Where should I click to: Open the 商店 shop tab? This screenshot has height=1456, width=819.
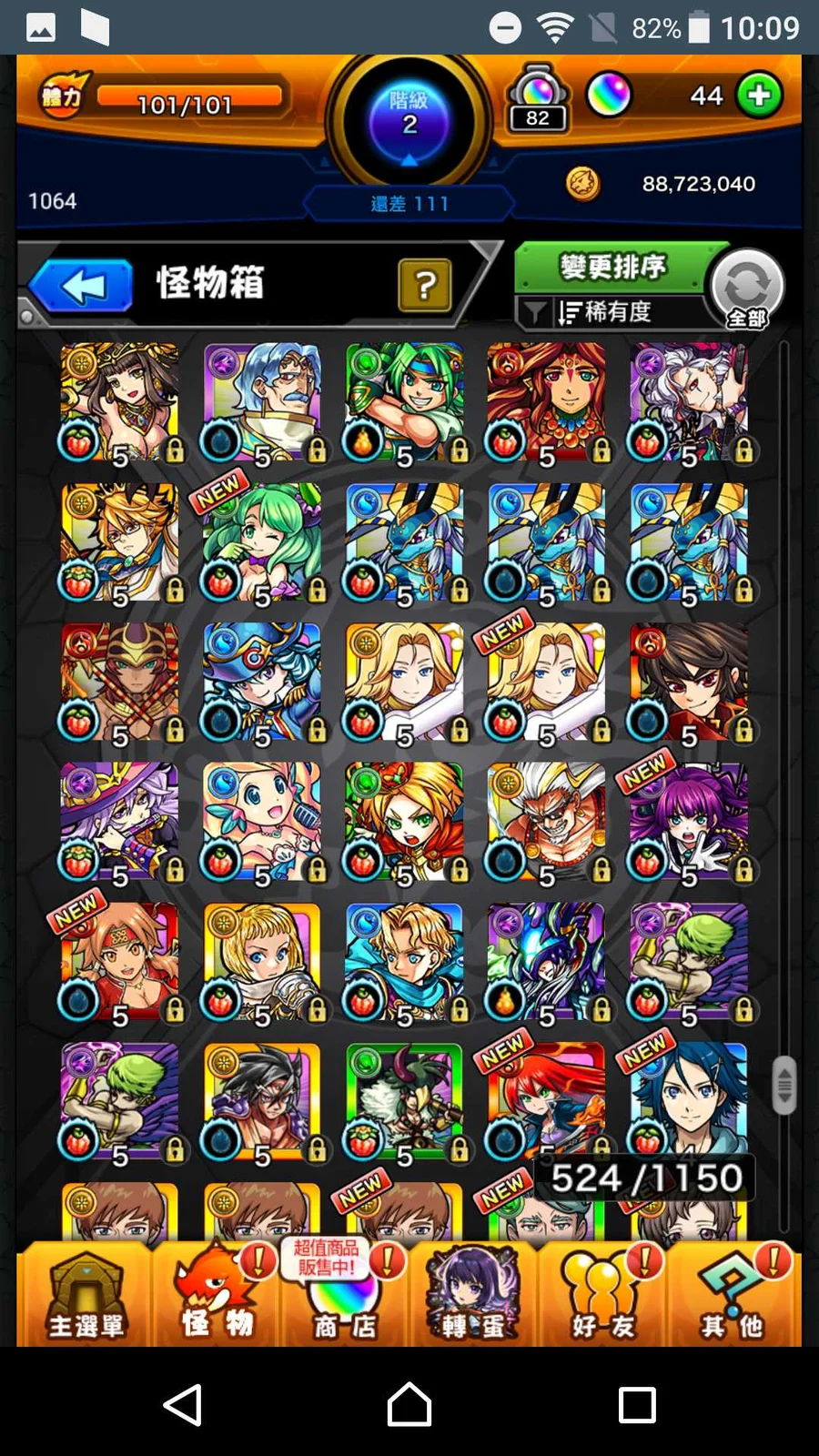coord(344,1295)
